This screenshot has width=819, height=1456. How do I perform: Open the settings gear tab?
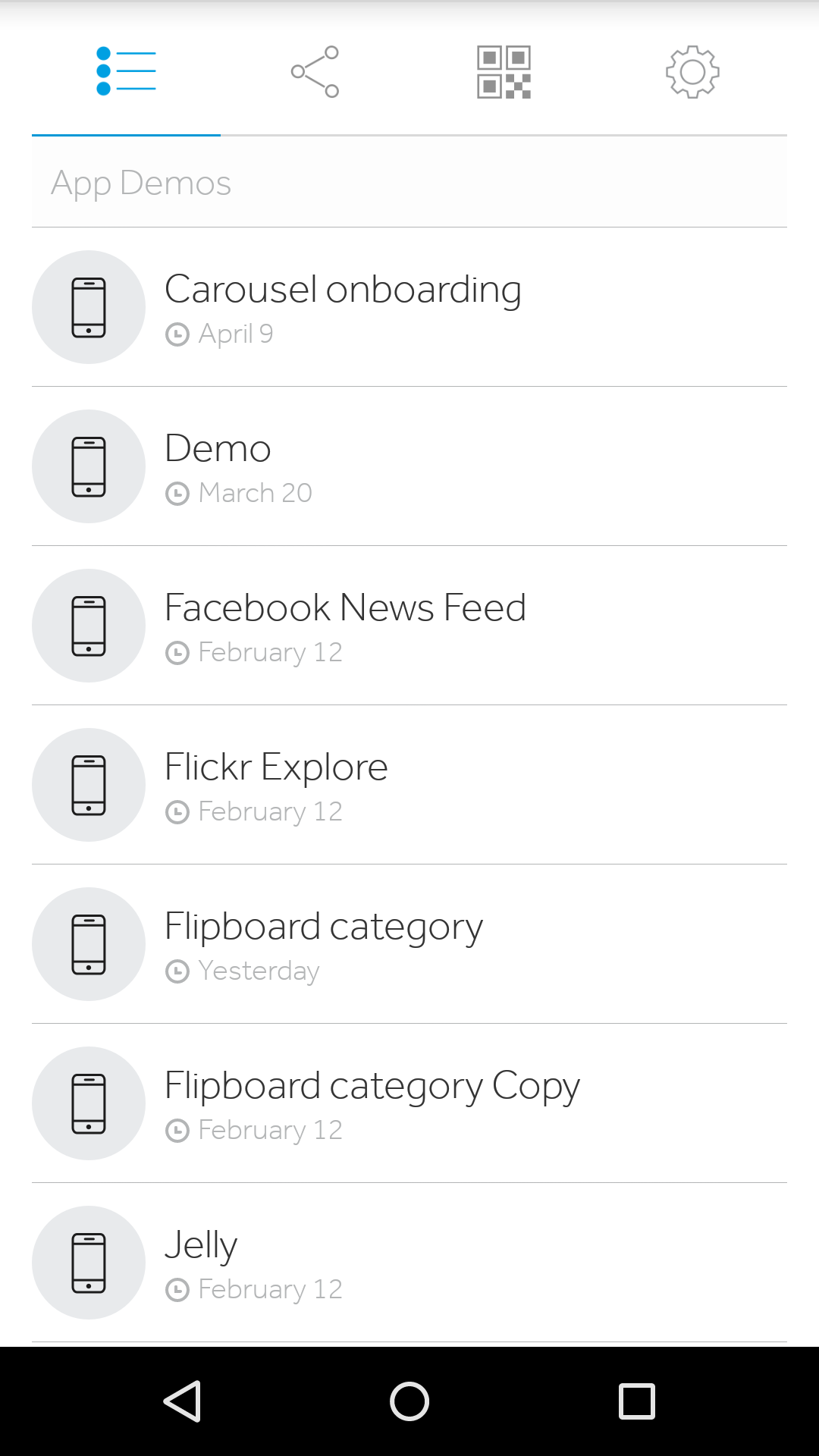point(692,72)
